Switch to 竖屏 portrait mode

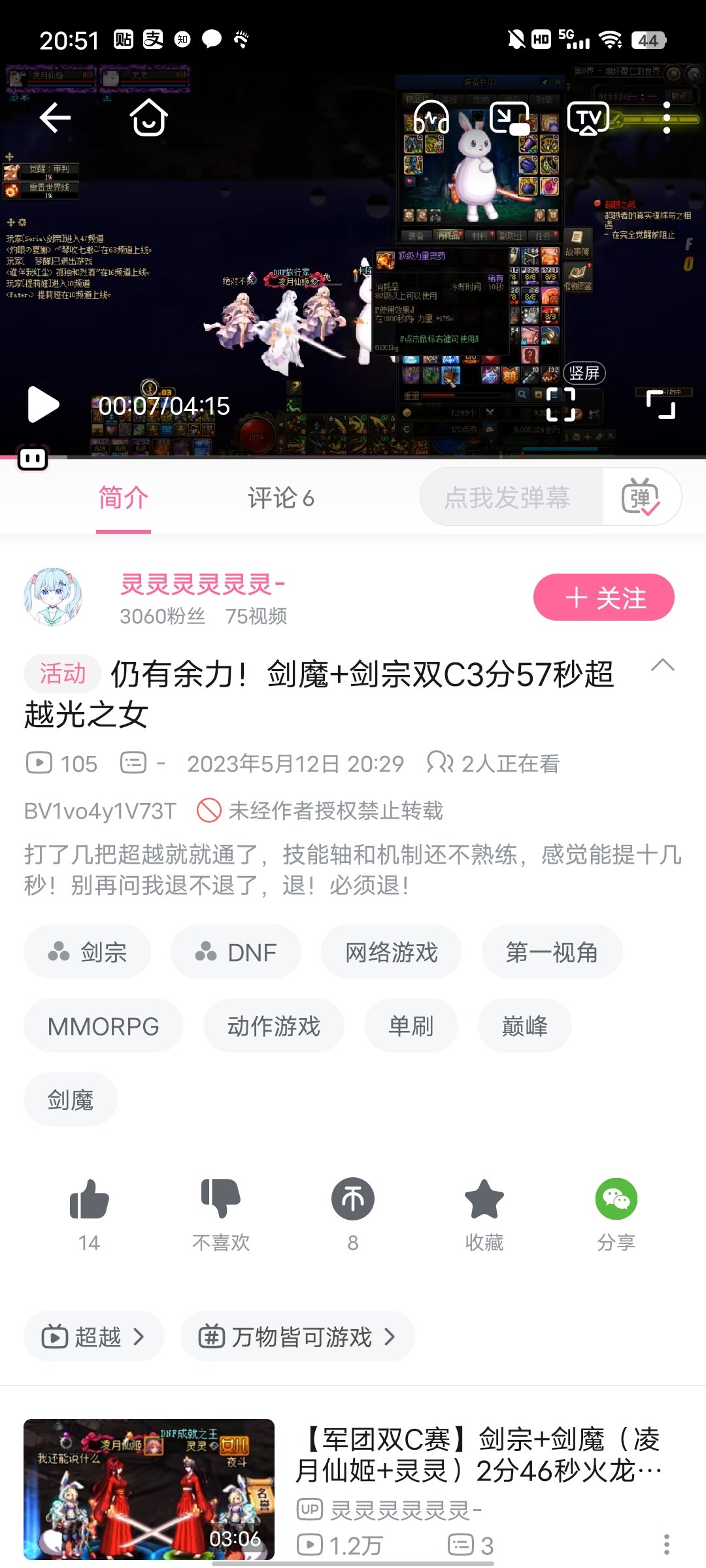tap(584, 373)
